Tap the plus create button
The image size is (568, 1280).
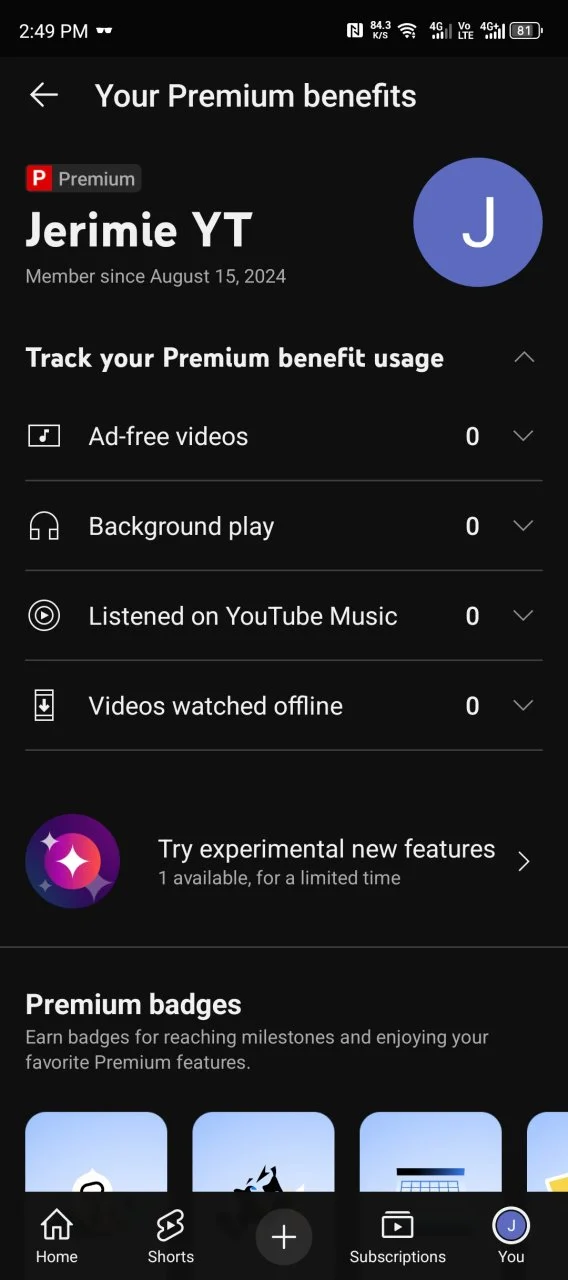click(x=284, y=1238)
